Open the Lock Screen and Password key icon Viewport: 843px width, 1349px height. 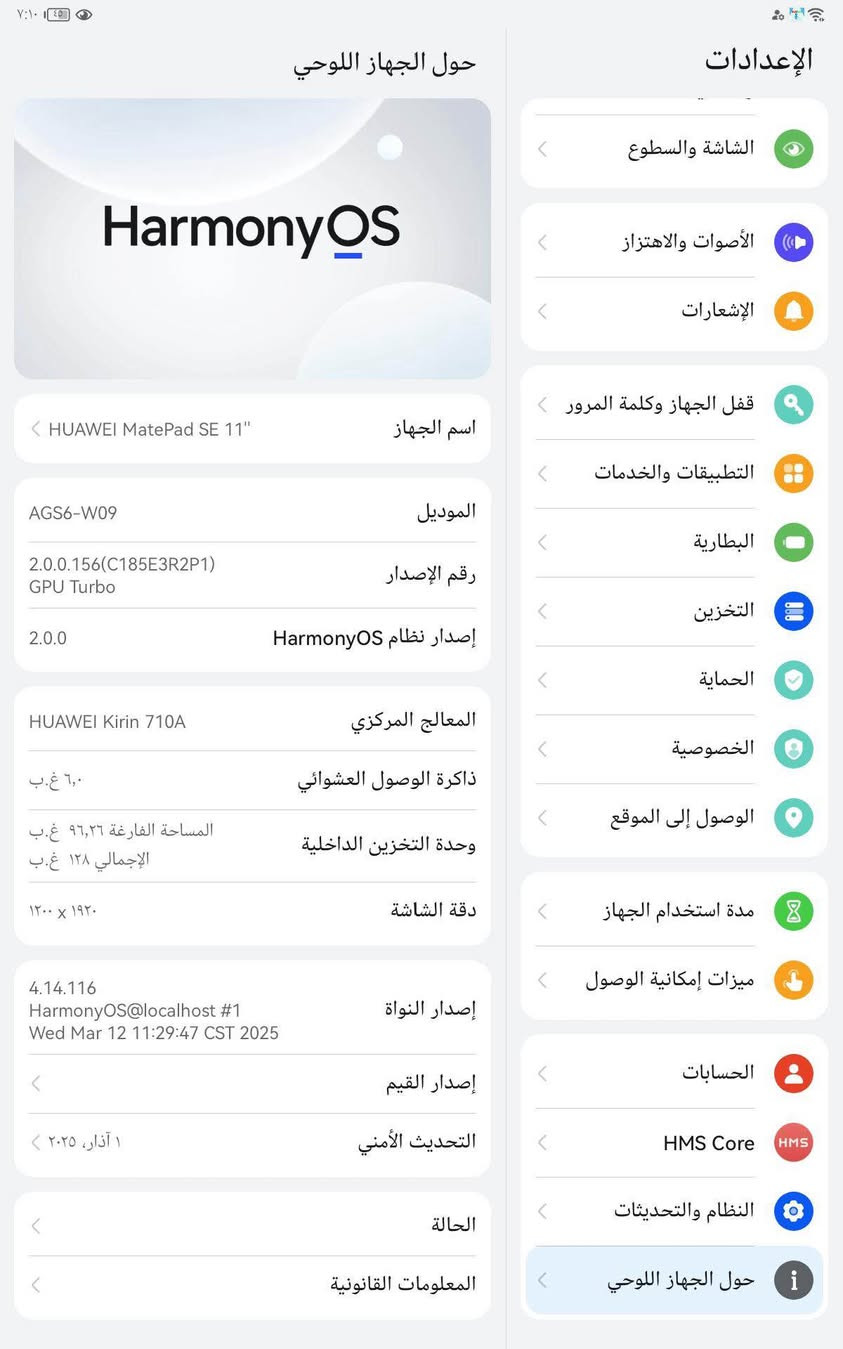pos(793,404)
